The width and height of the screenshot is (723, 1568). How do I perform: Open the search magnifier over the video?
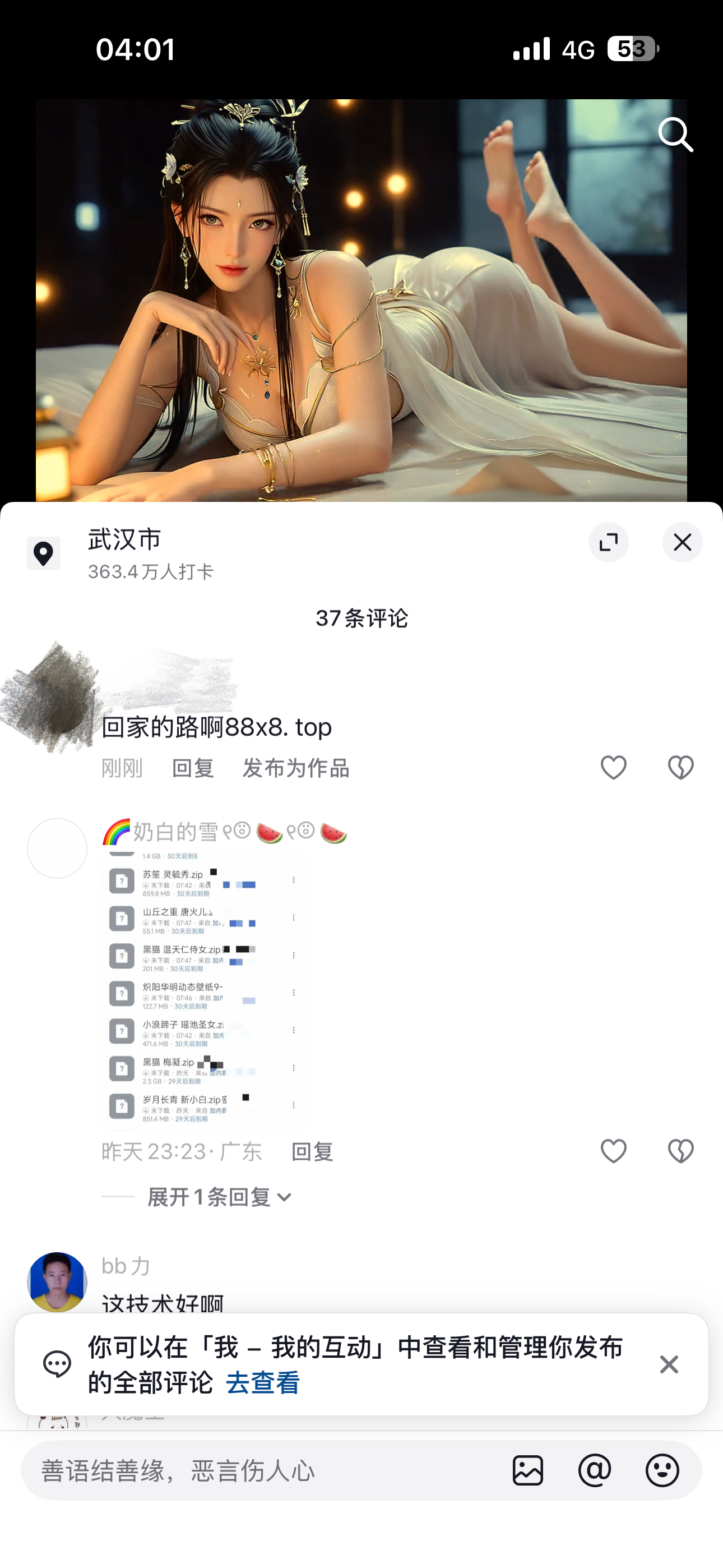click(x=675, y=135)
